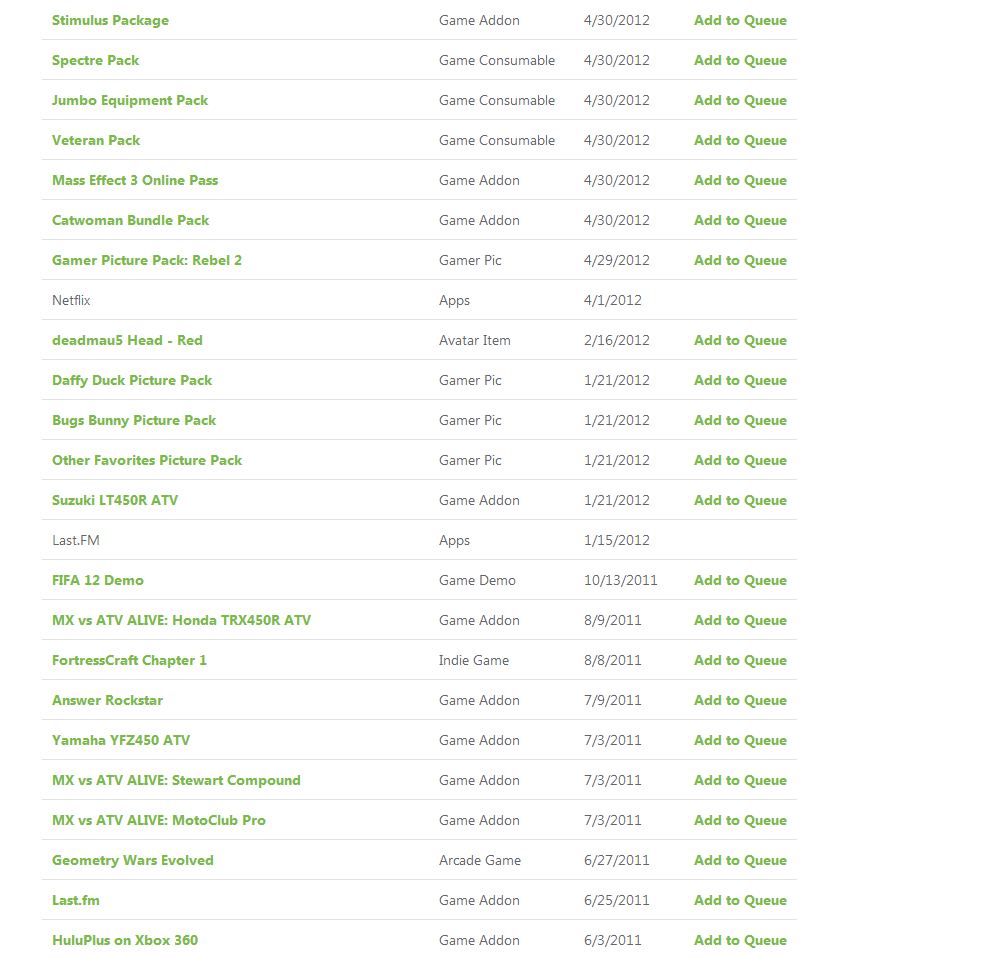Open Daffy Duck Picture Pack
This screenshot has width=998, height=959.
tap(132, 380)
